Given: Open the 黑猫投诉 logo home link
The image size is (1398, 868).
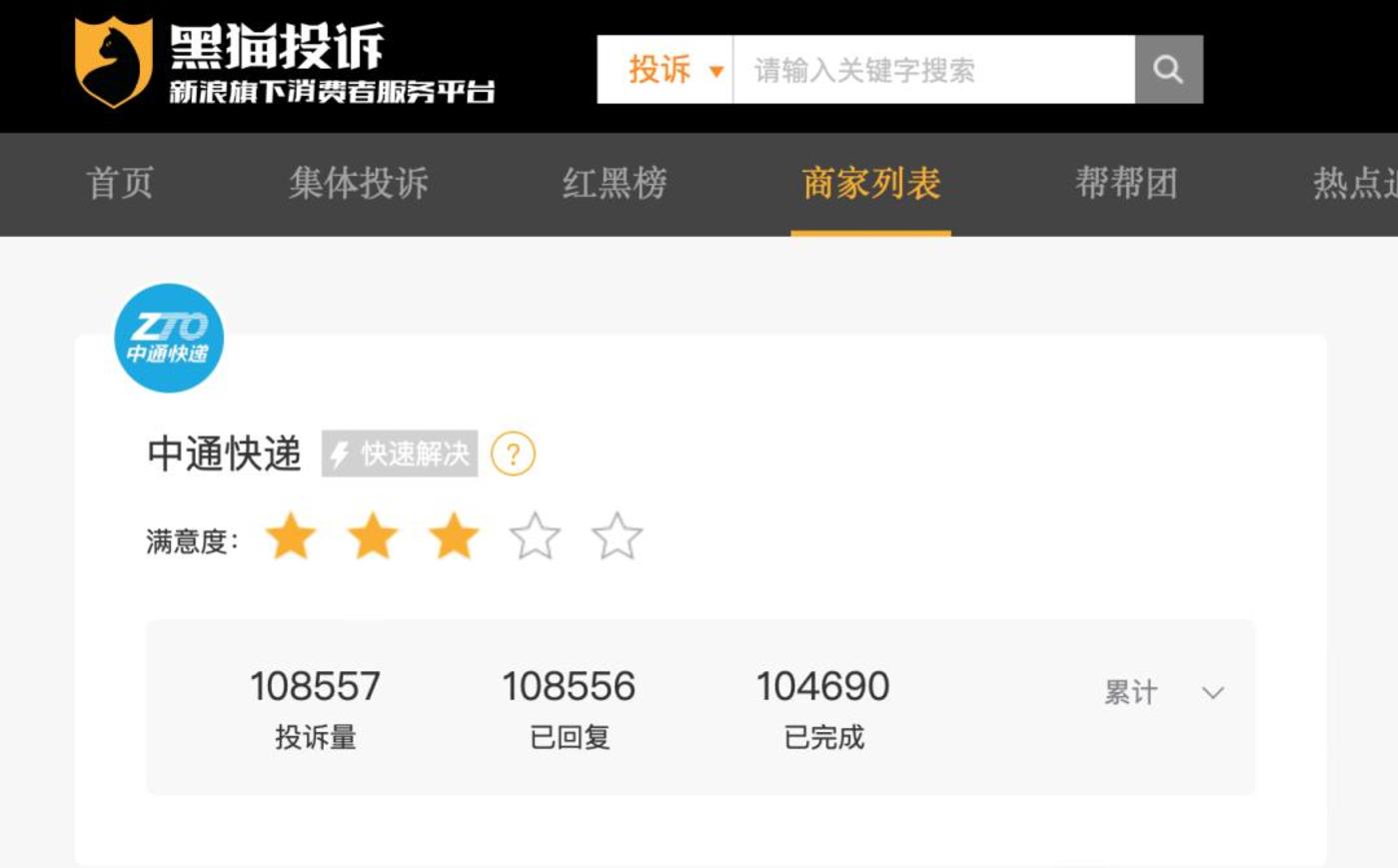Looking at the screenshot, I should coord(284,62).
